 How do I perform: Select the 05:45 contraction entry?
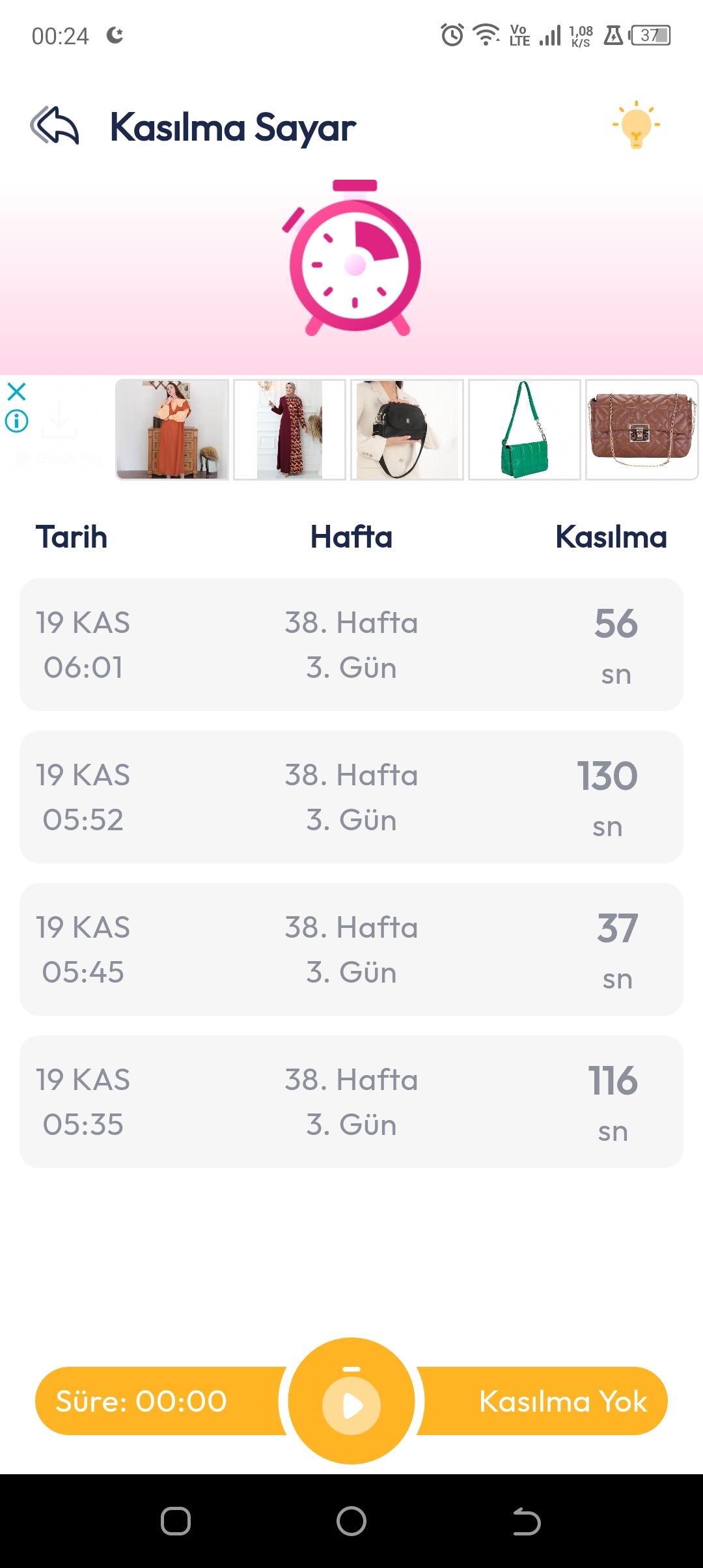[x=351, y=949]
